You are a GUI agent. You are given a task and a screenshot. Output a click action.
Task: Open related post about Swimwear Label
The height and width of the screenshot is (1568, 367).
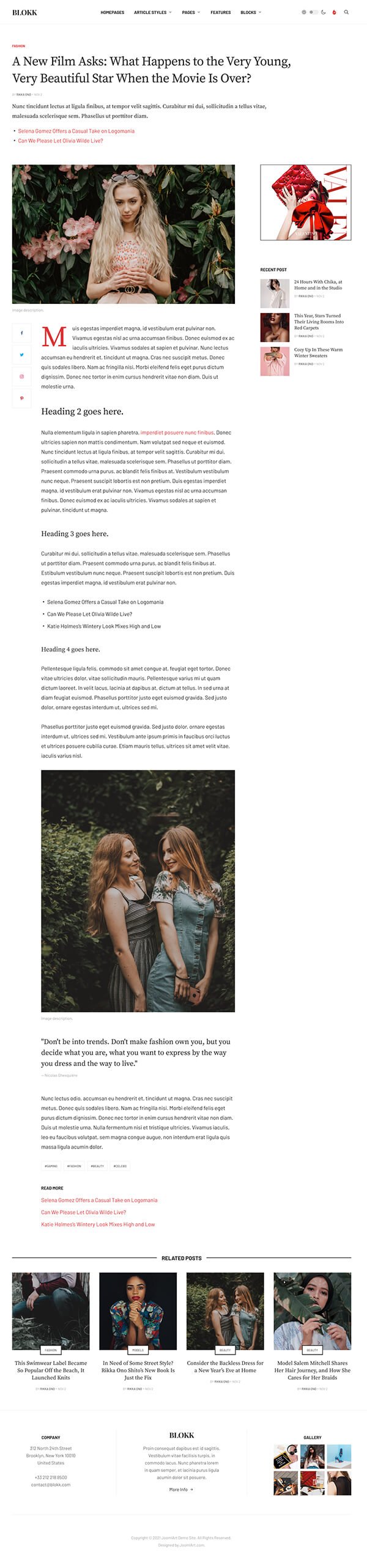(51, 1370)
